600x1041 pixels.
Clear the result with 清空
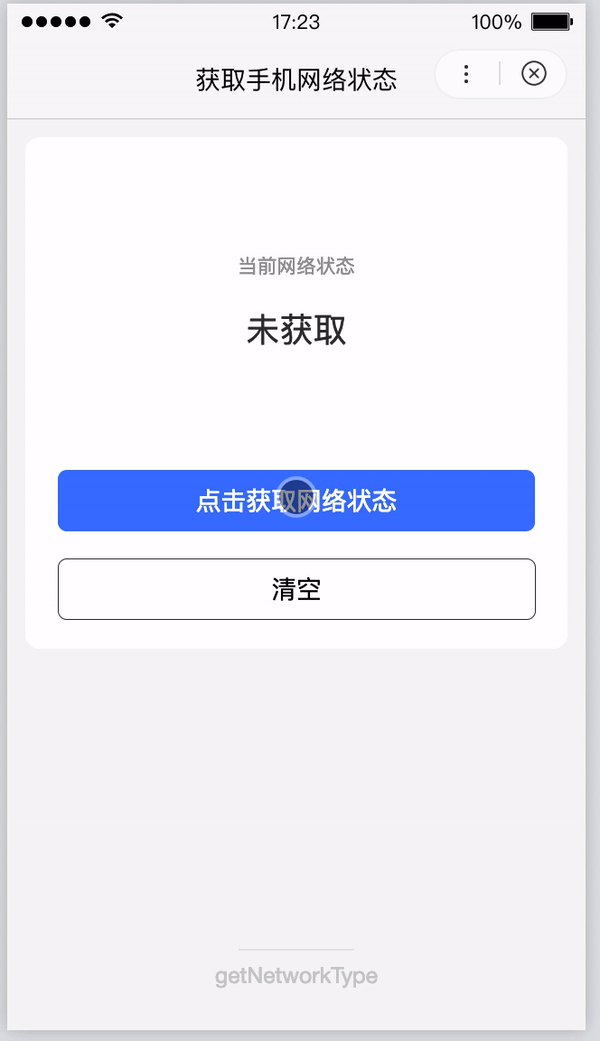tap(296, 589)
